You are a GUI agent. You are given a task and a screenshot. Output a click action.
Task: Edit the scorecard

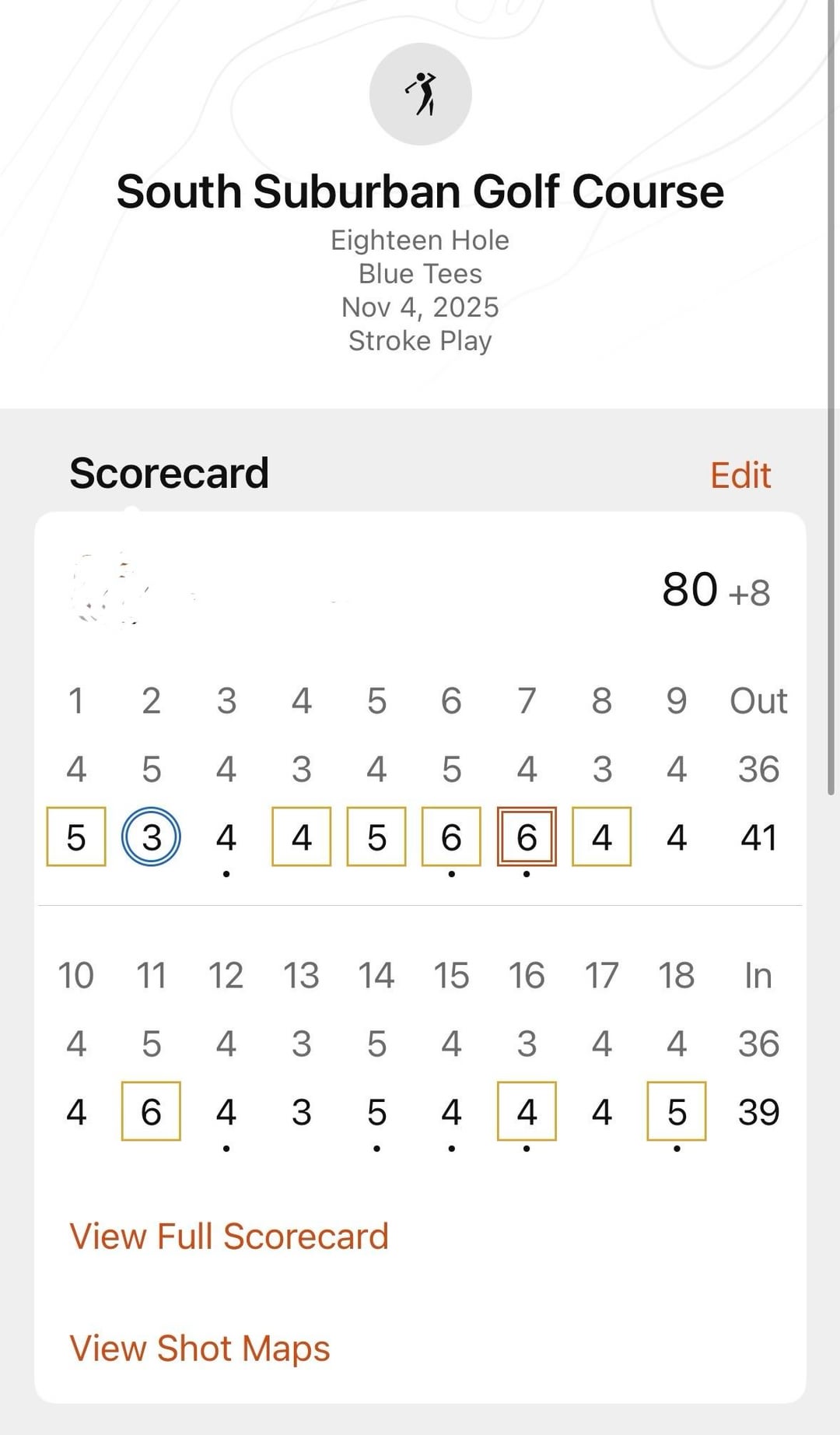click(x=740, y=475)
